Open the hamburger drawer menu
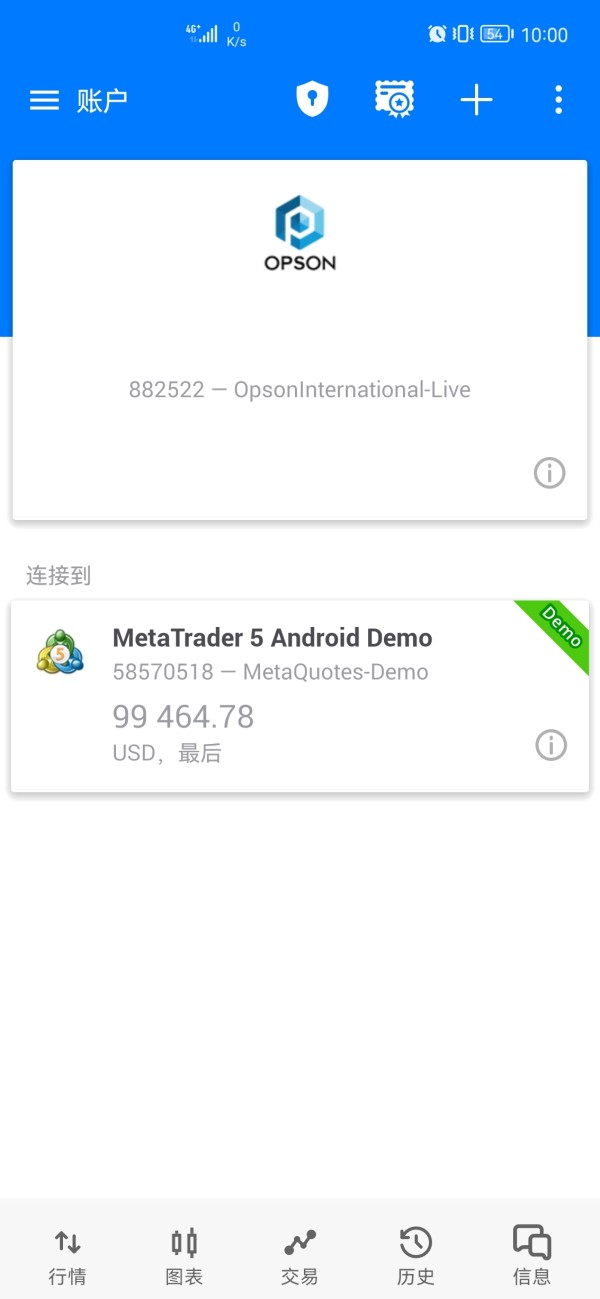This screenshot has height=1299, width=600. 44,100
